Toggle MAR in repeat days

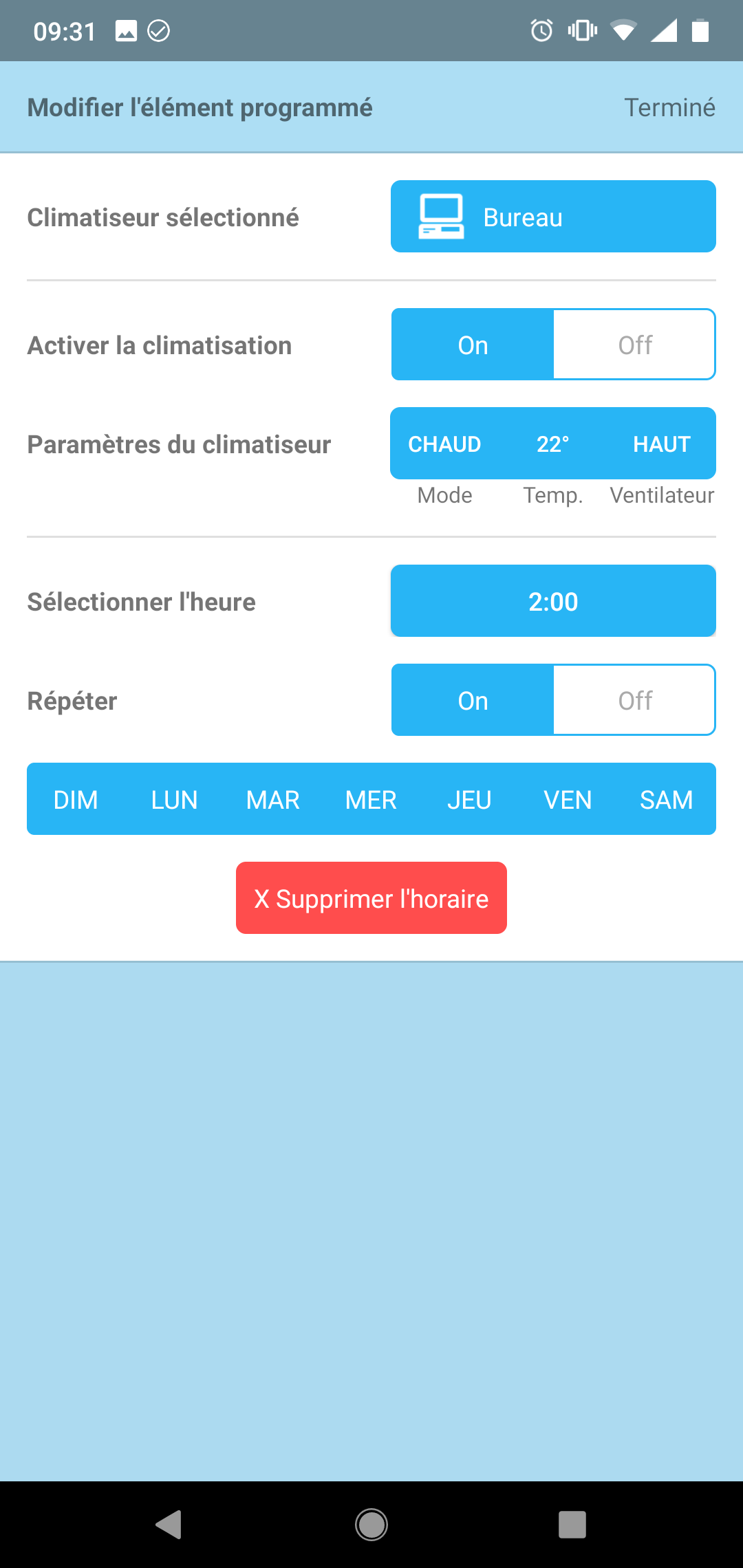click(x=272, y=799)
